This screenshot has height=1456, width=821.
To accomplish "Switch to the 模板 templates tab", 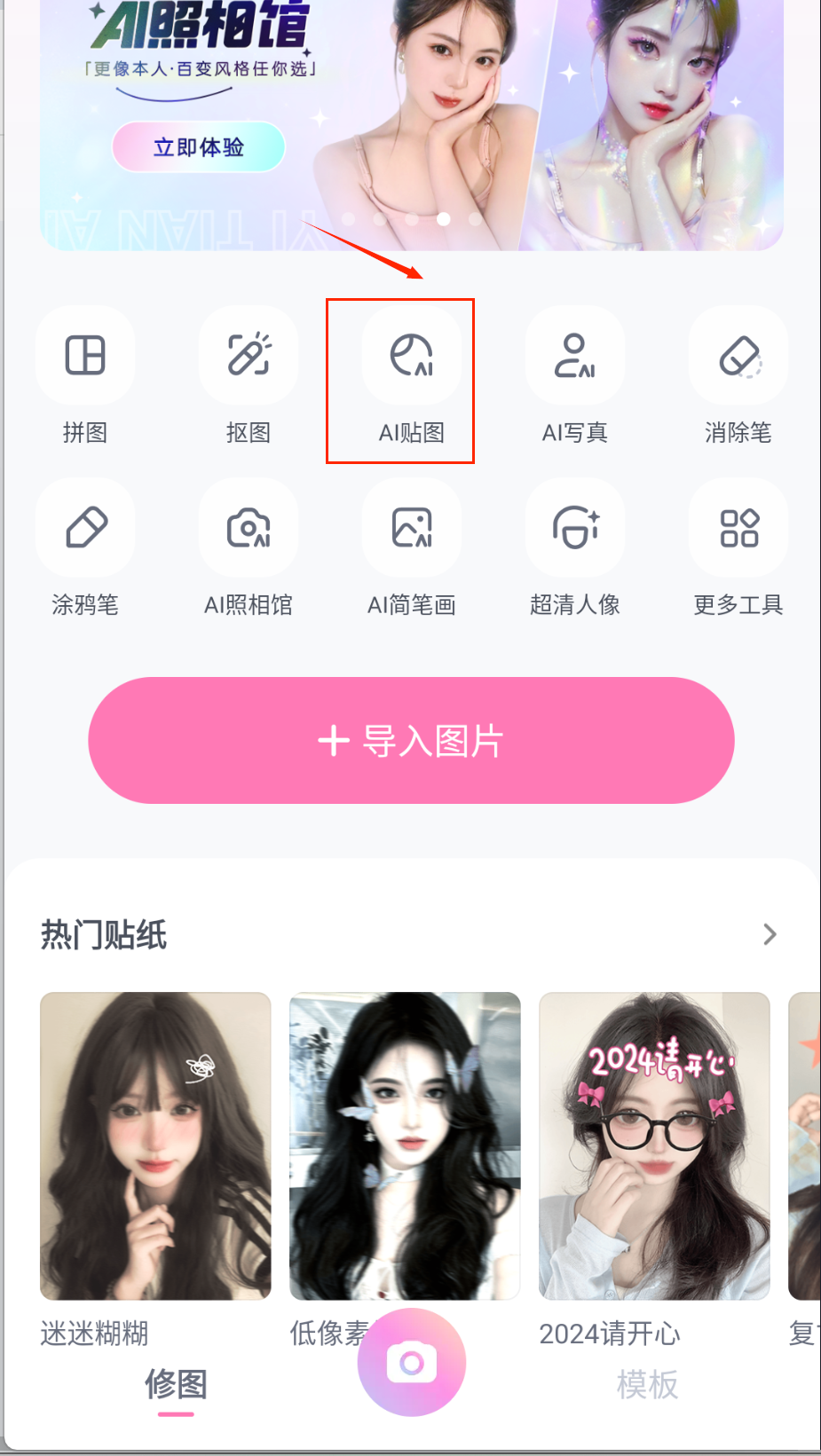I will tap(647, 1384).
